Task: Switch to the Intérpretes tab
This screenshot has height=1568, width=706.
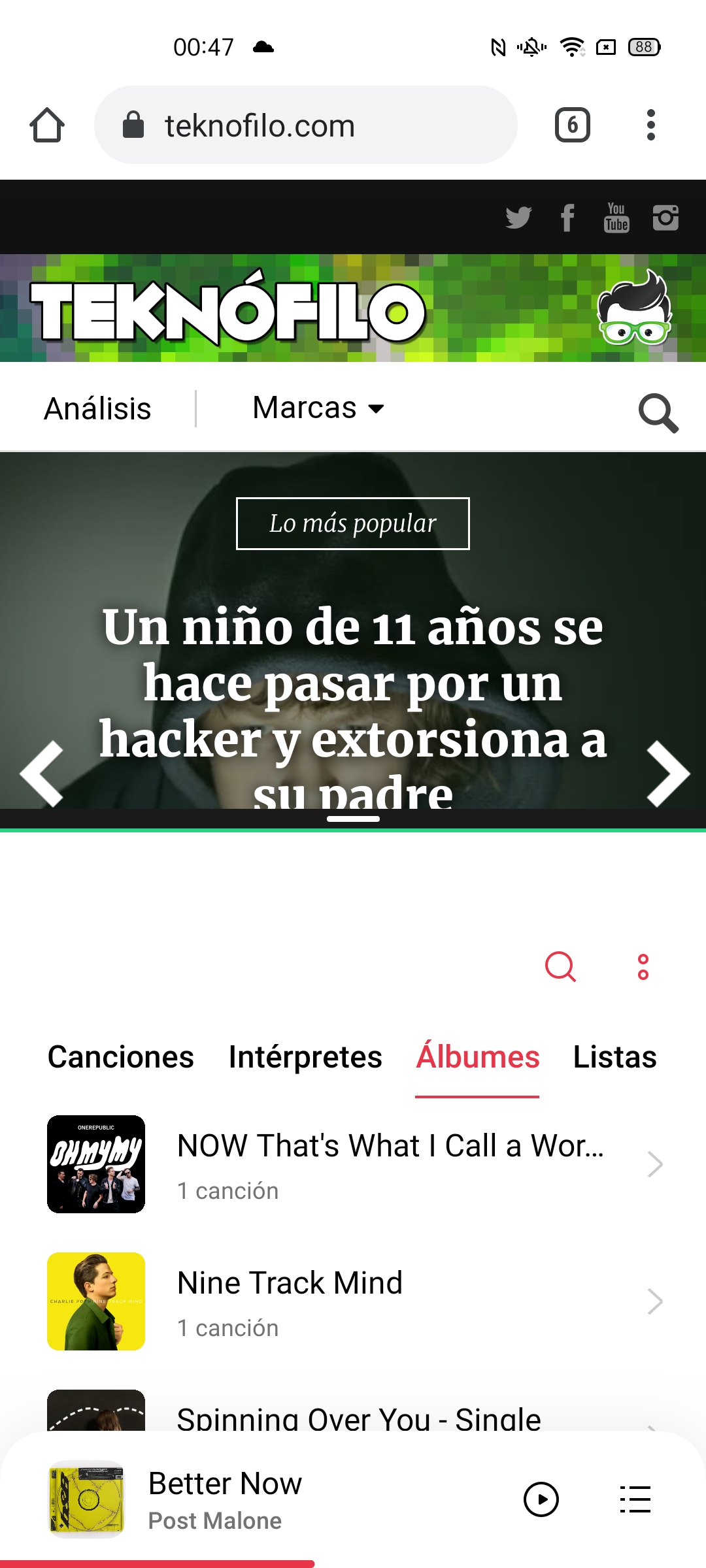Action: (305, 1056)
